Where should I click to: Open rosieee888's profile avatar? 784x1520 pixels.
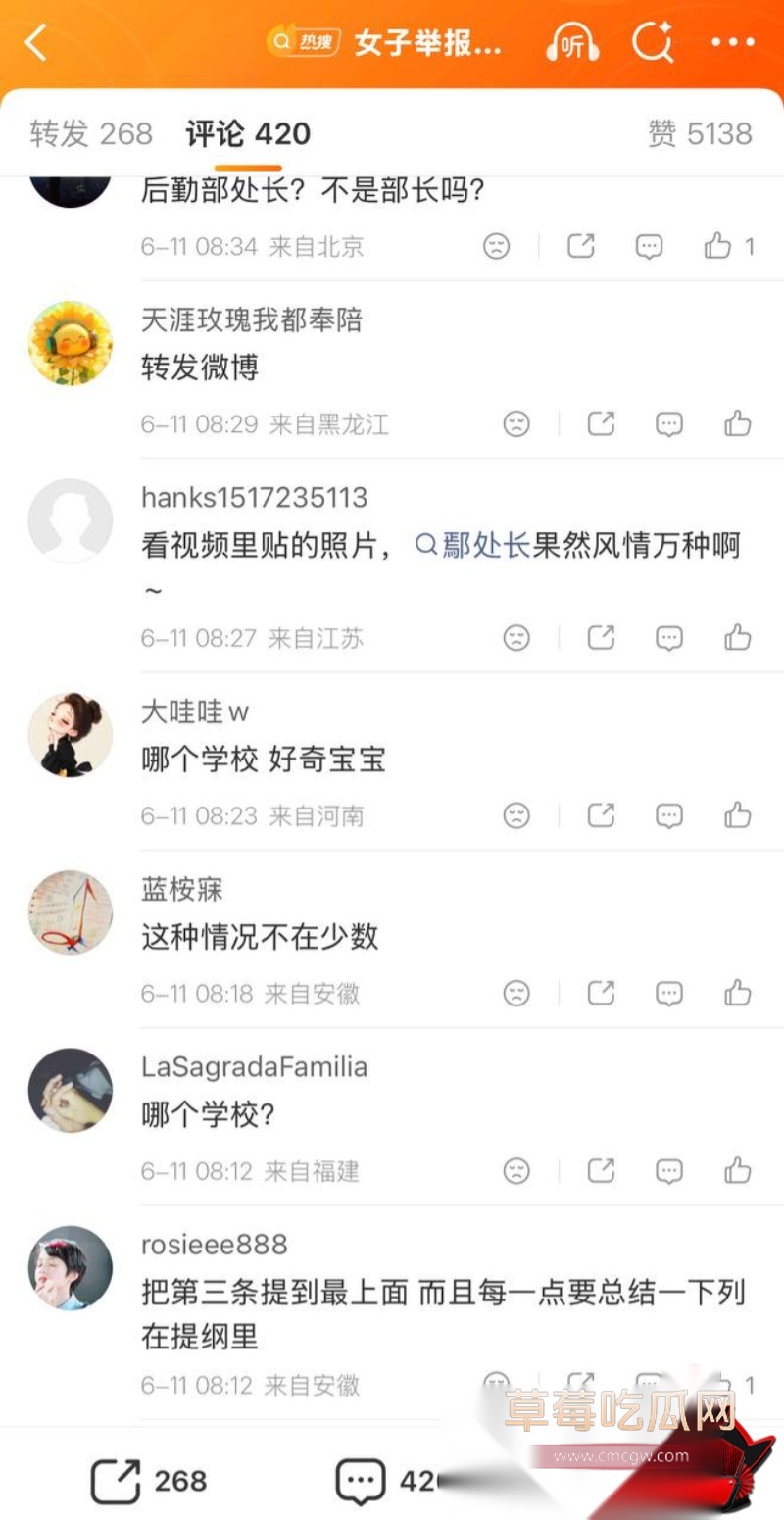tap(70, 1267)
